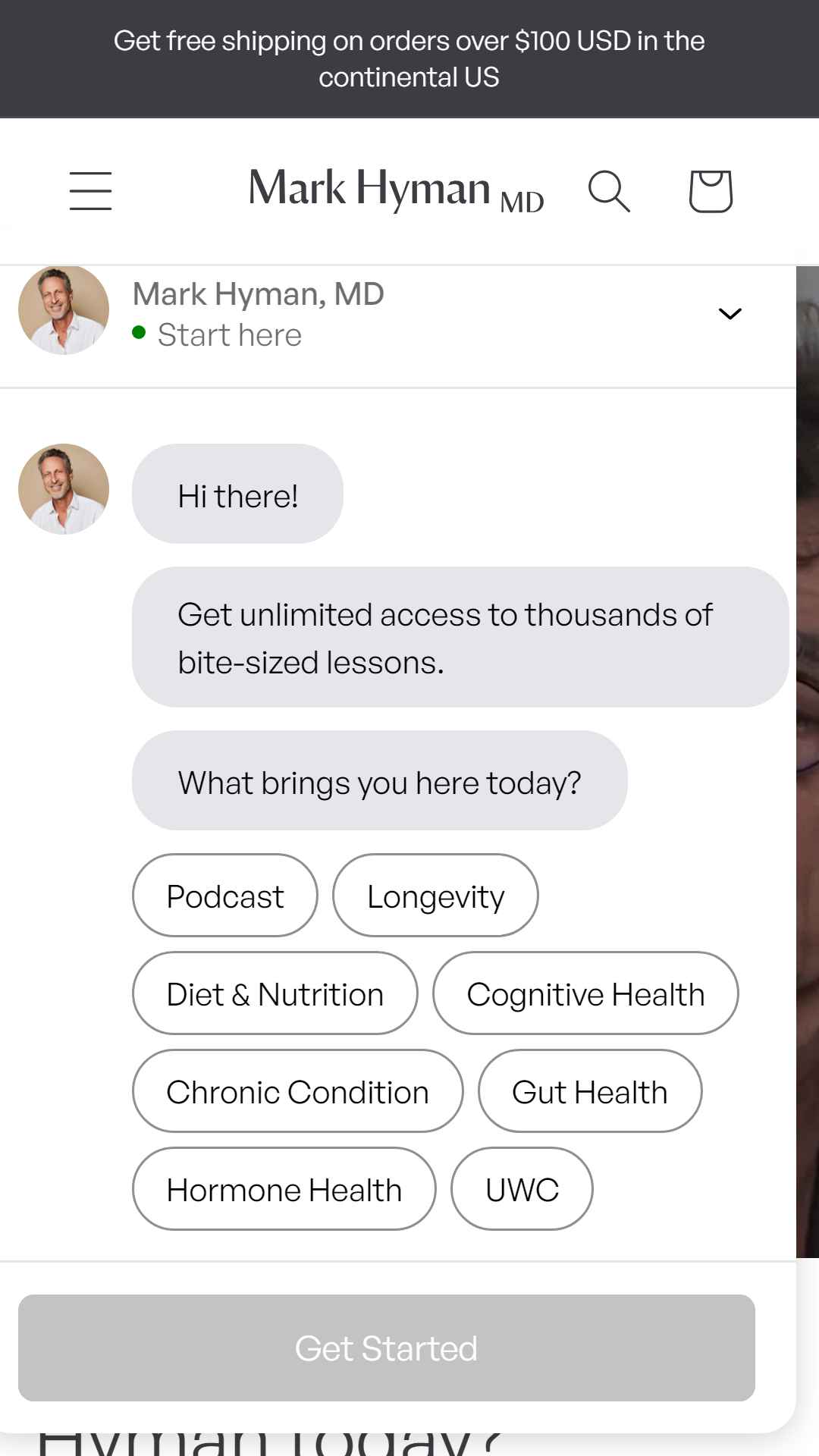Select the Podcast chip
Screen dimensions: 819x1456
[225, 896]
